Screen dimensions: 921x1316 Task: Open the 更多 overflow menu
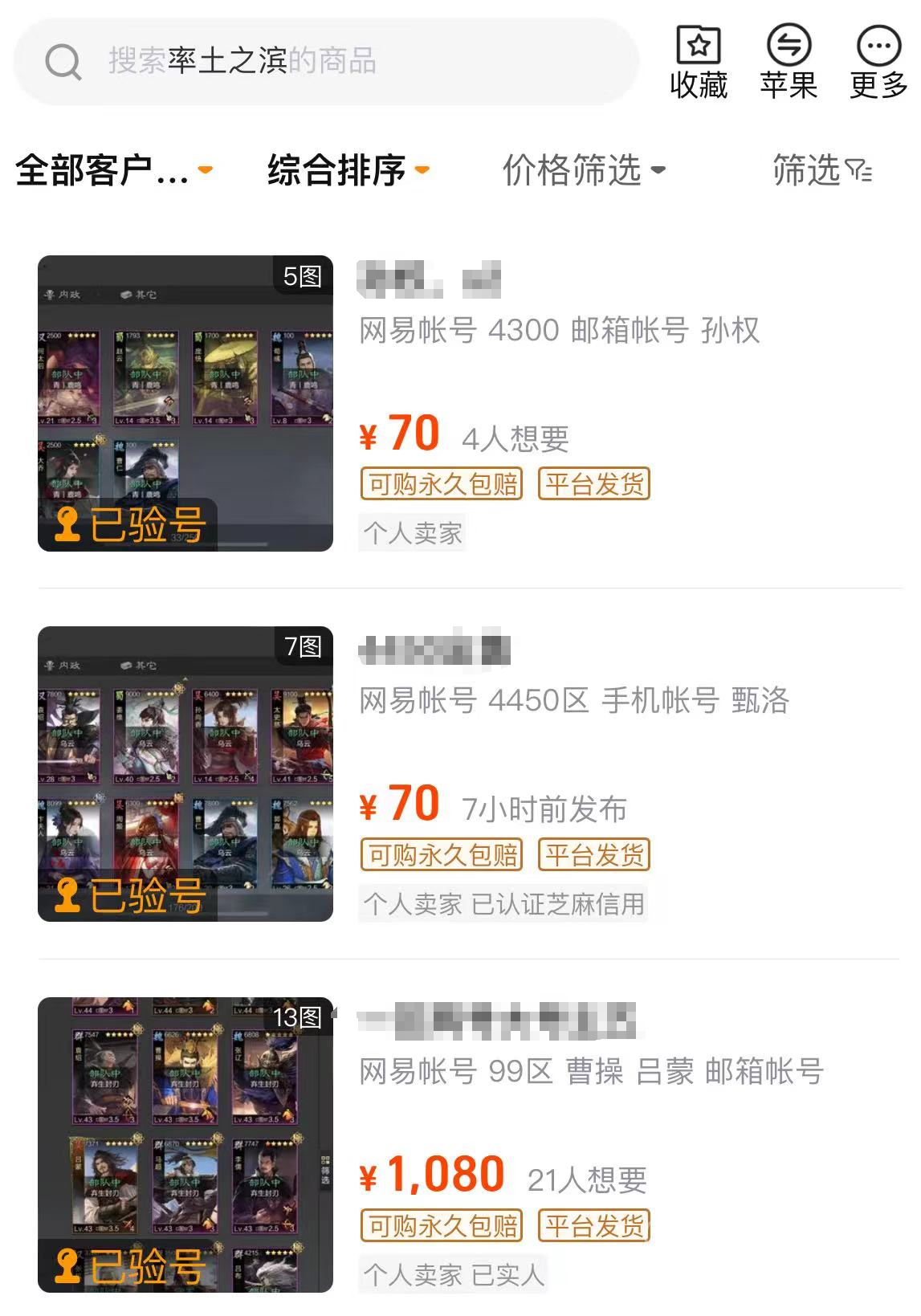point(878,47)
